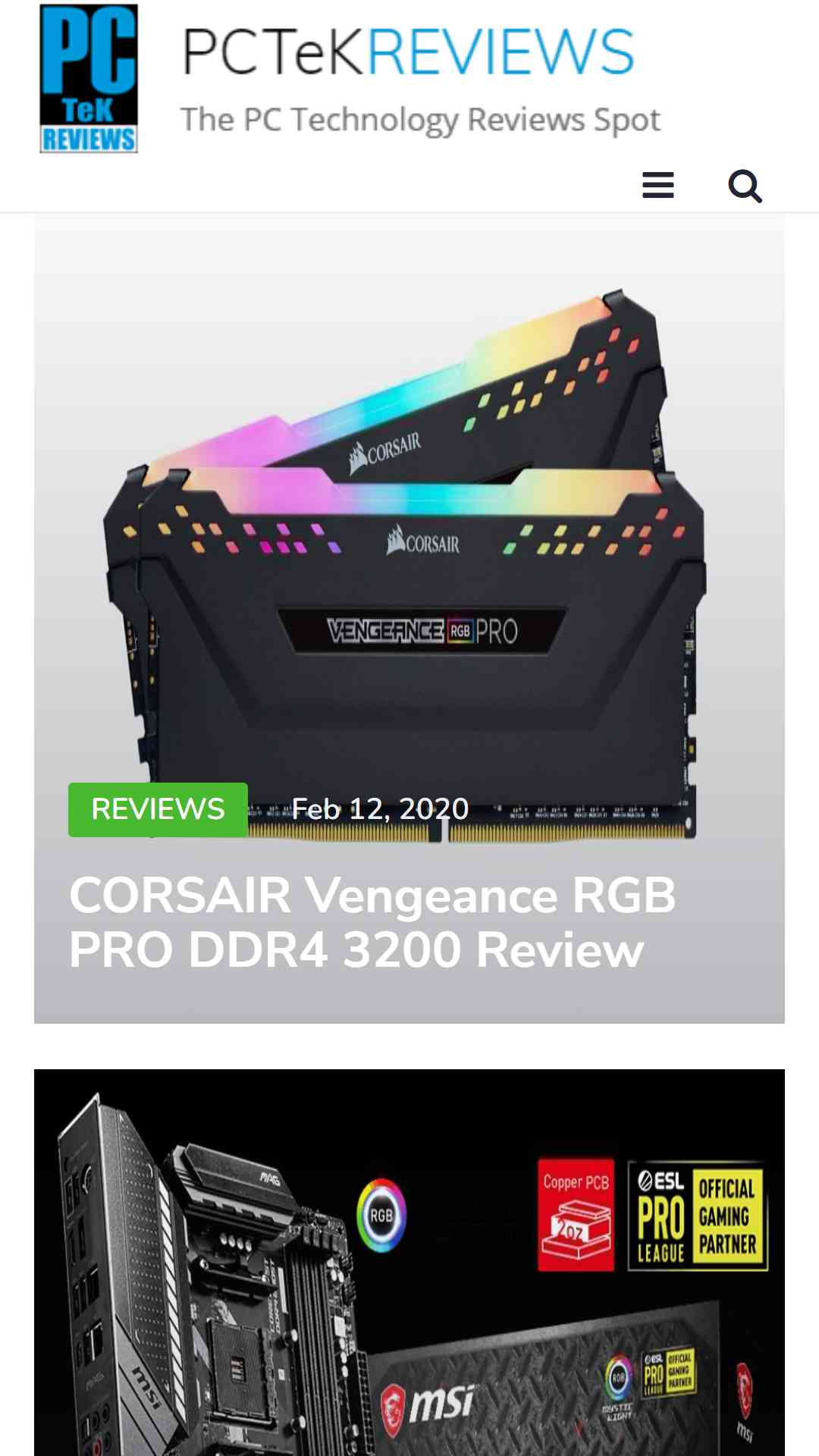The image size is (819, 1456).
Task: Go to the PCTeKReviews homepage via the logo
Action: click(89, 79)
